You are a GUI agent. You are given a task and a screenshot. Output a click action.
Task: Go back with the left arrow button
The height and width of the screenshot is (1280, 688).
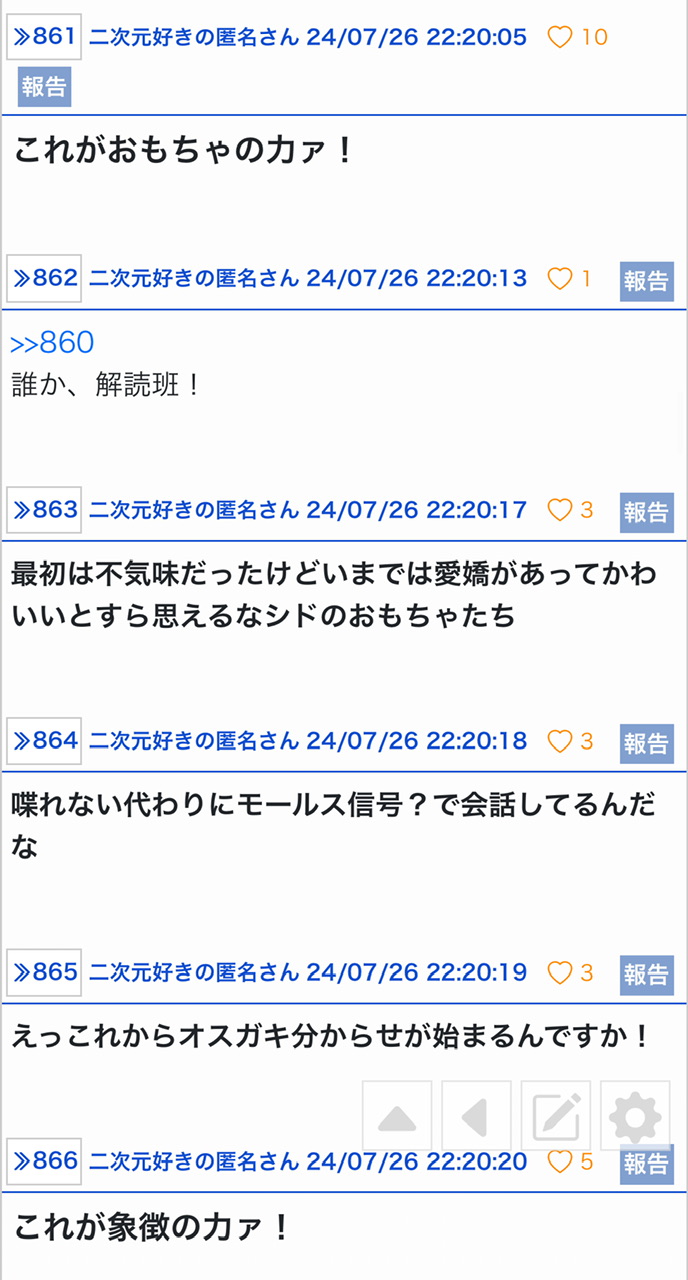click(476, 1116)
